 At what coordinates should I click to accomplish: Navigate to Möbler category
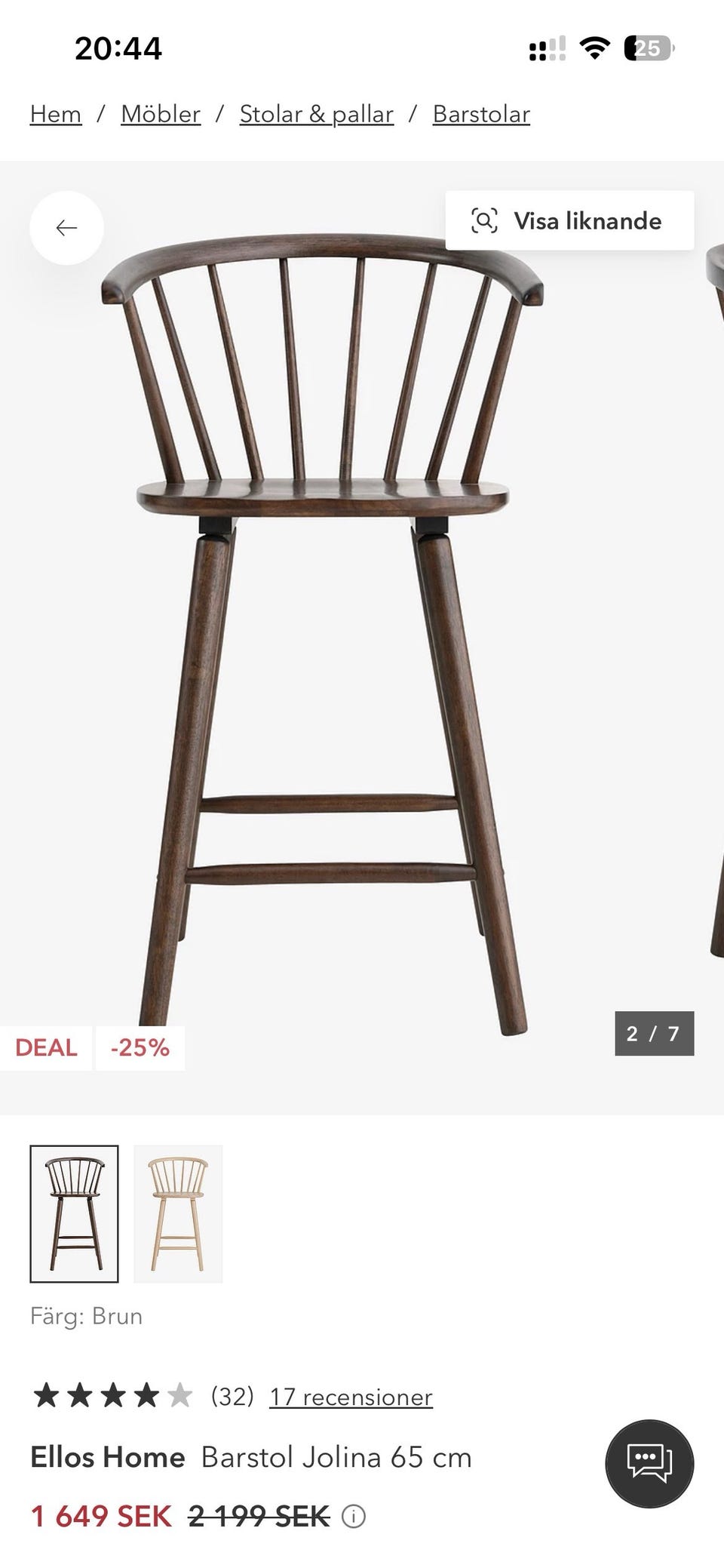(161, 114)
